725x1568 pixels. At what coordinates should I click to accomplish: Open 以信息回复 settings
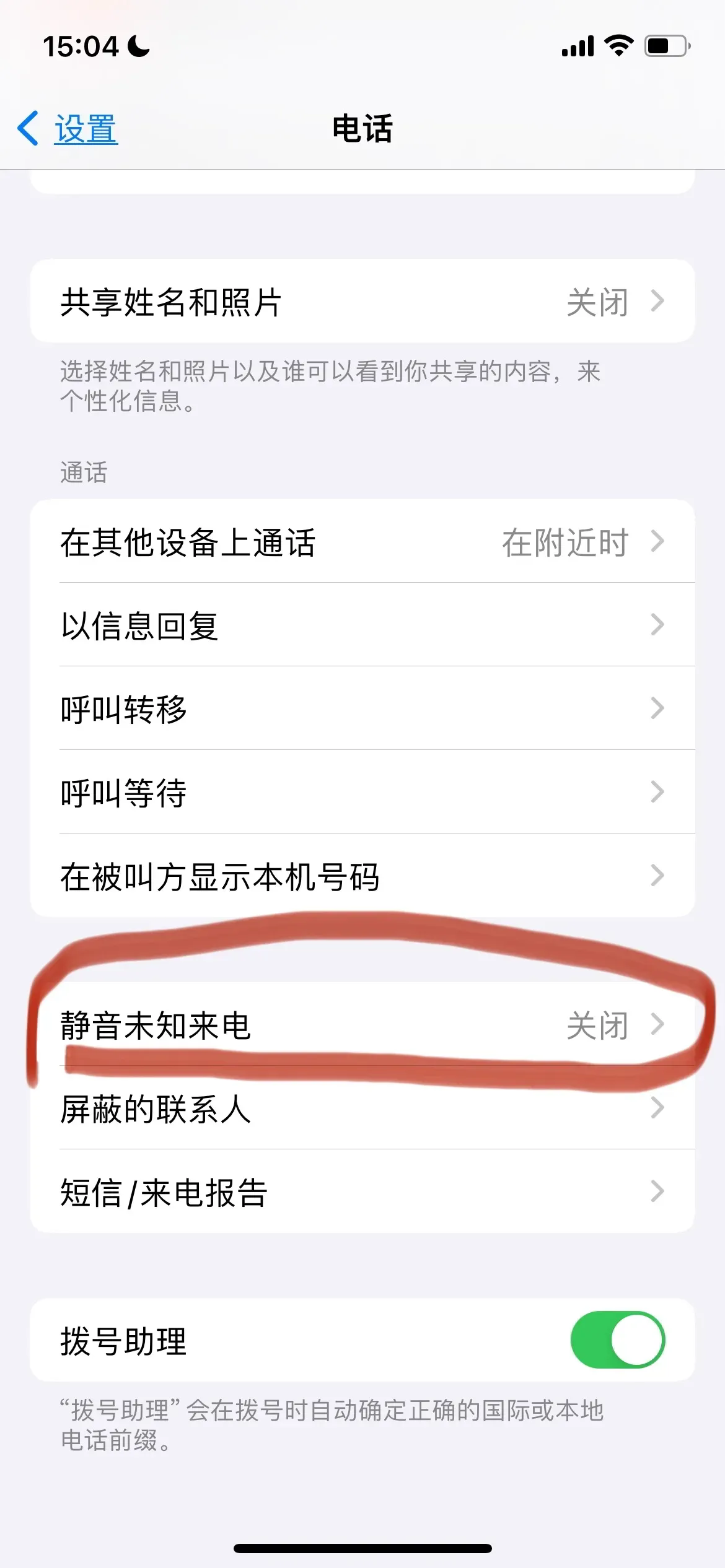click(362, 625)
